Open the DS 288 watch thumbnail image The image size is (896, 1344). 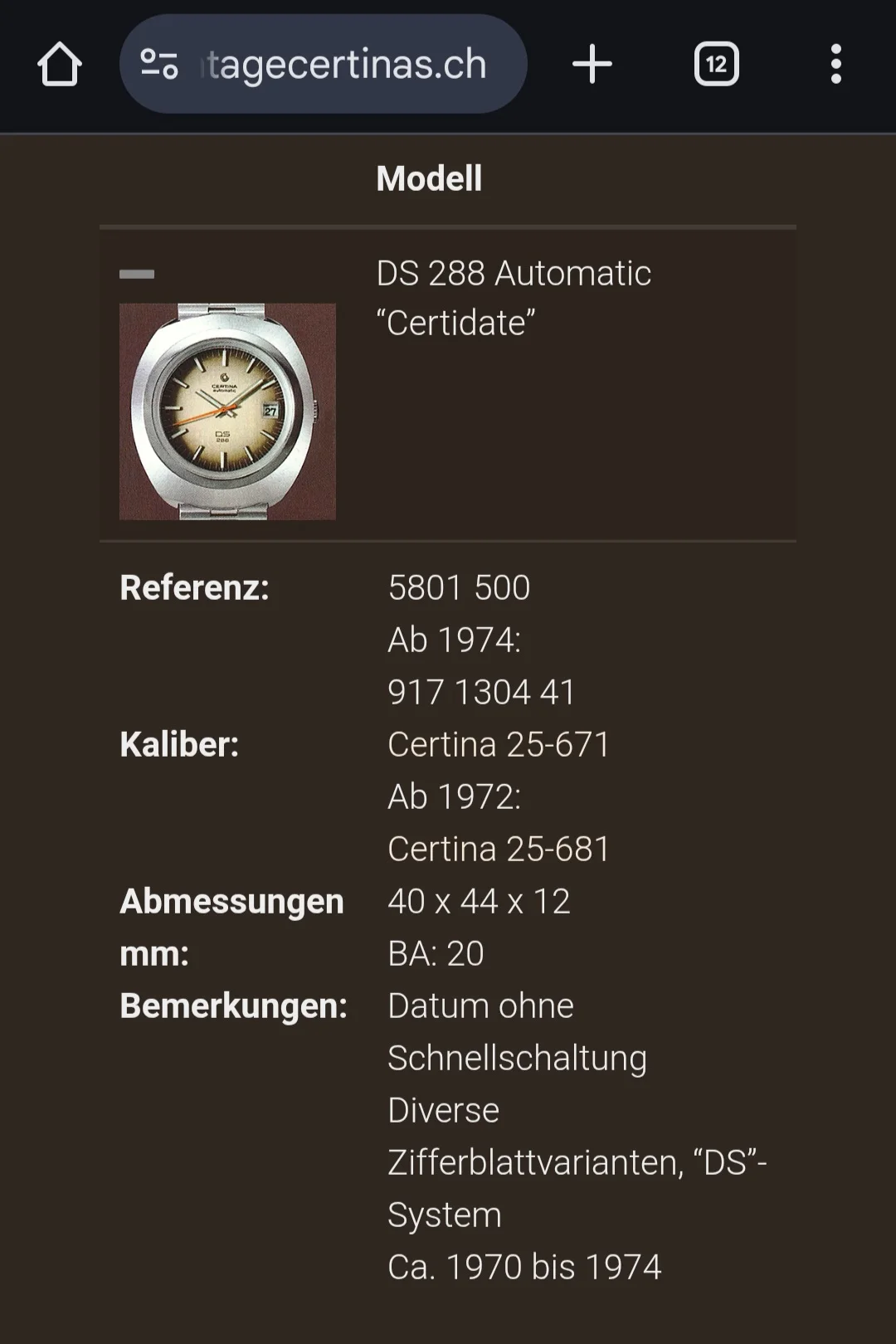click(227, 411)
